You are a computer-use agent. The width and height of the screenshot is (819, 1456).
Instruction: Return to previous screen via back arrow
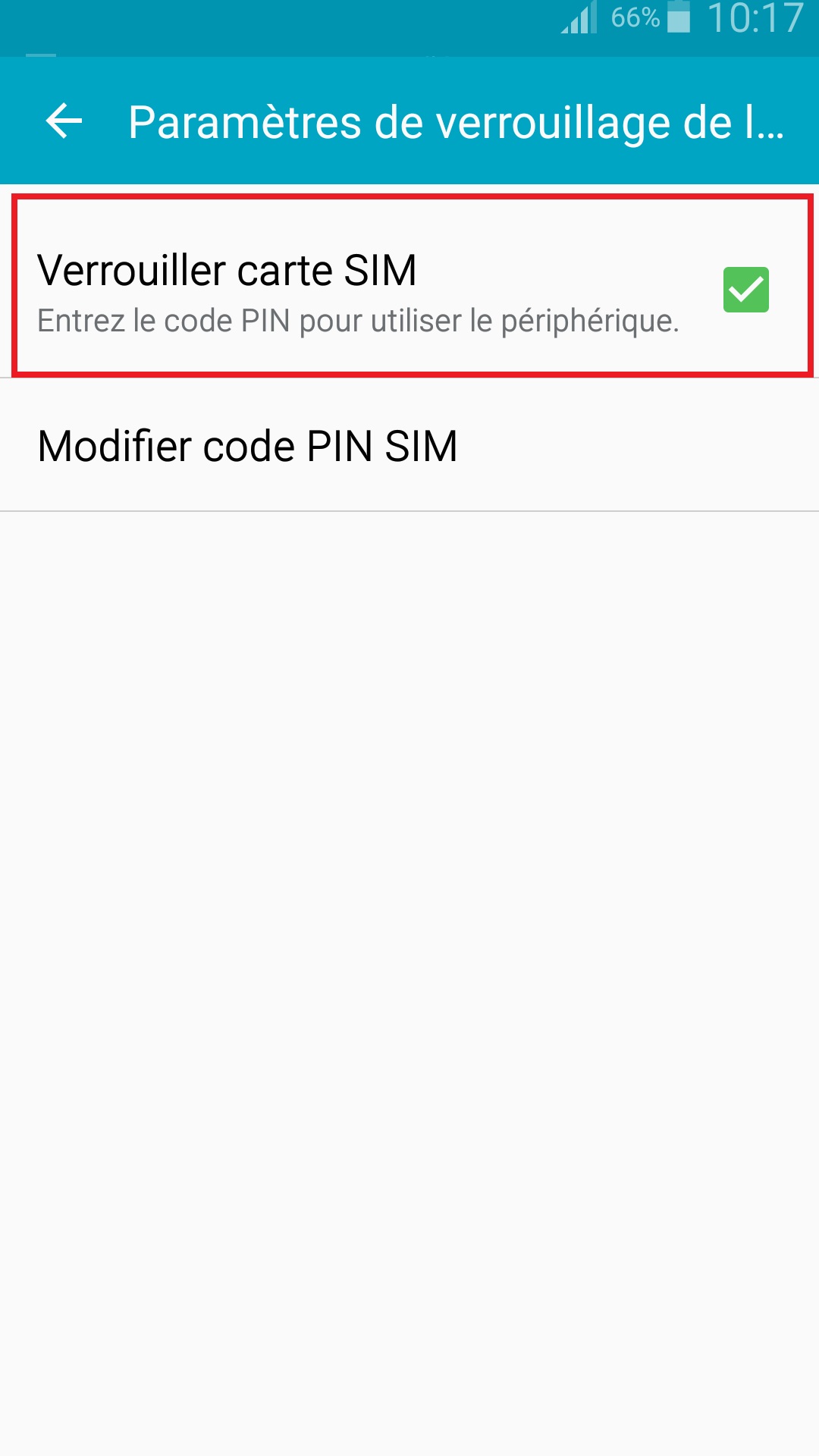[64, 121]
